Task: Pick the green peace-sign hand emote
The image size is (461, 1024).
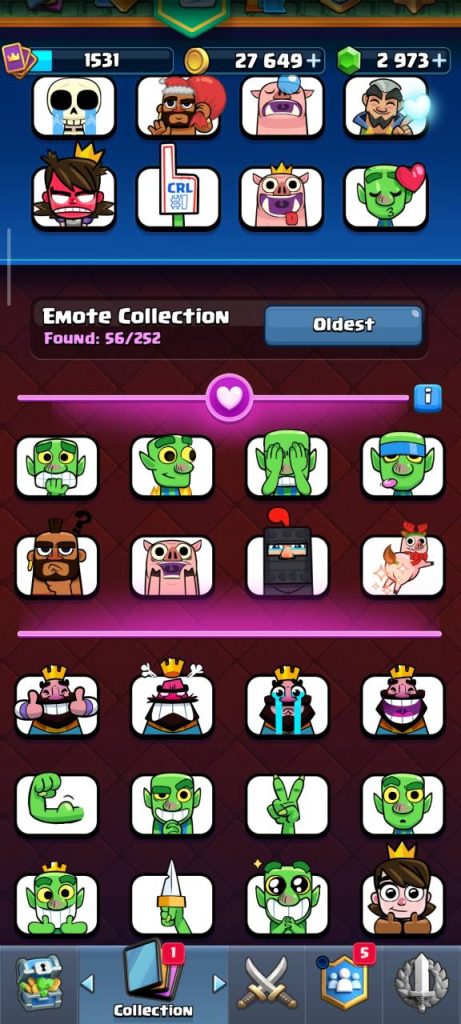Action: [x=287, y=805]
